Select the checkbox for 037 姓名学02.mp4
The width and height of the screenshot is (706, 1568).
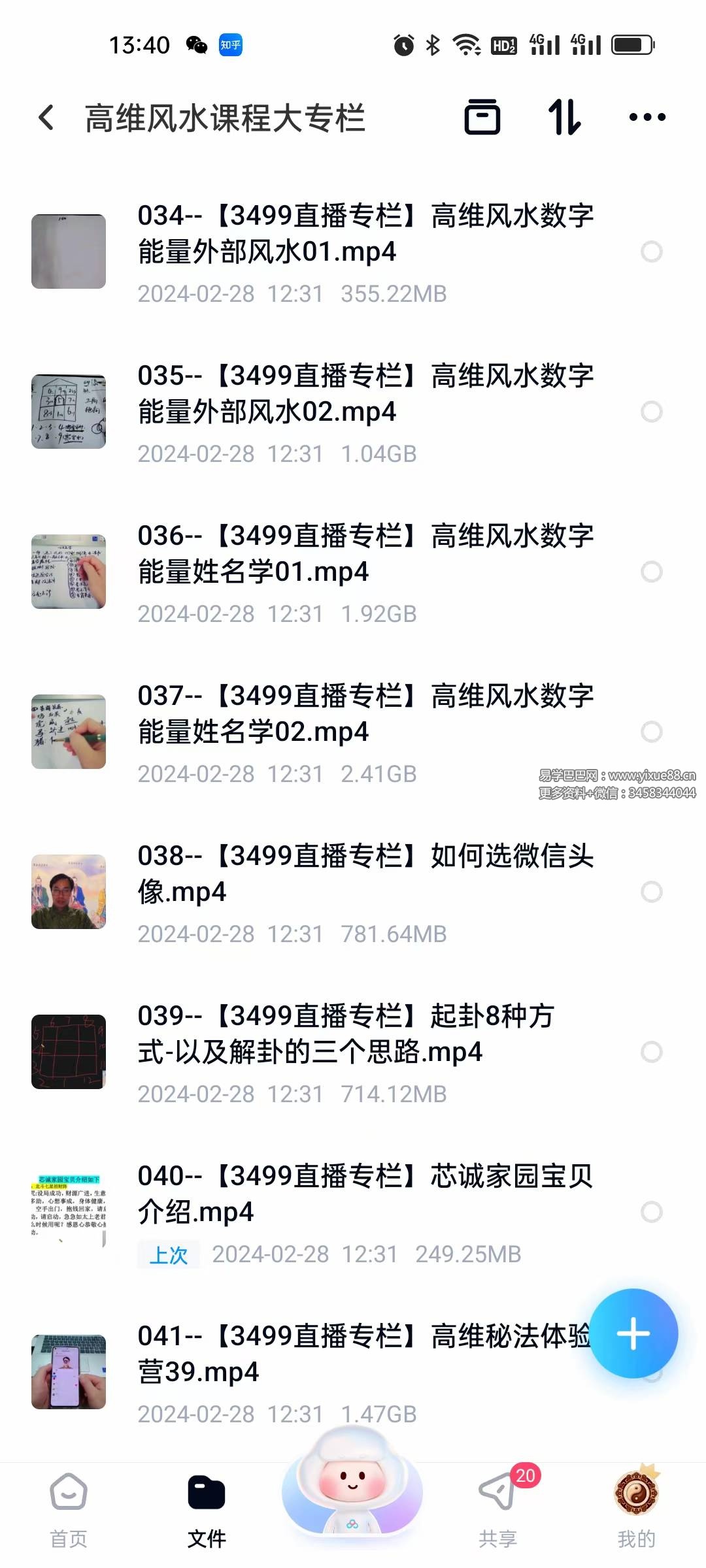point(651,732)
